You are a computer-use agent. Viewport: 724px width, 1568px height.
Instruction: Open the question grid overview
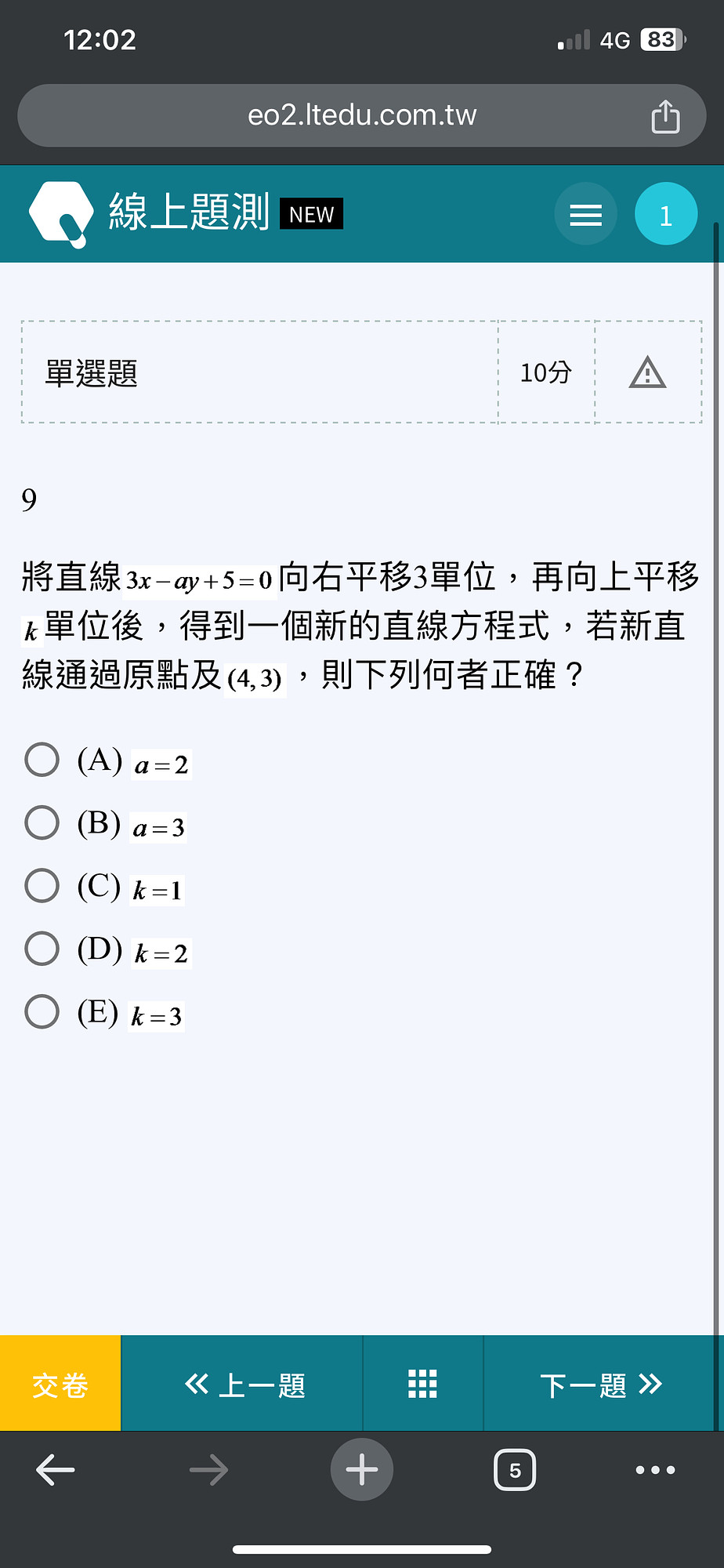423,1384
